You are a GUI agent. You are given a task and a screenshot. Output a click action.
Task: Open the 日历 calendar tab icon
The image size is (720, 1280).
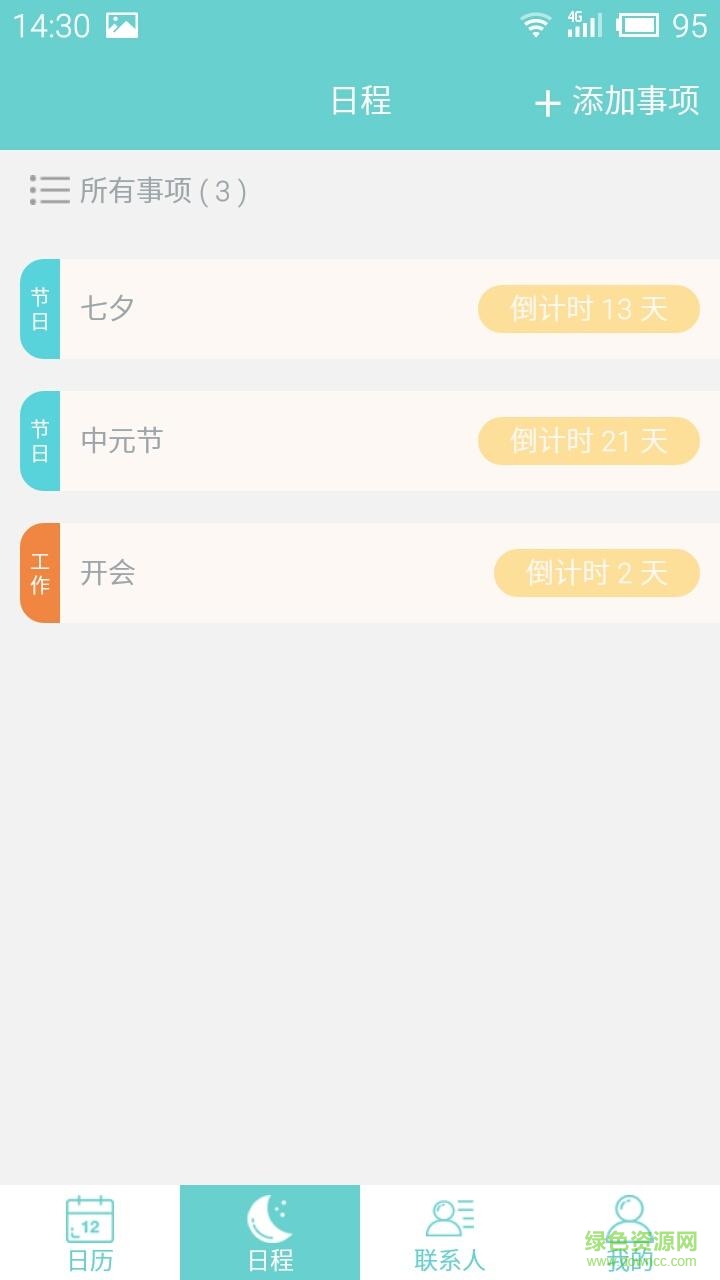(89, 1218)
